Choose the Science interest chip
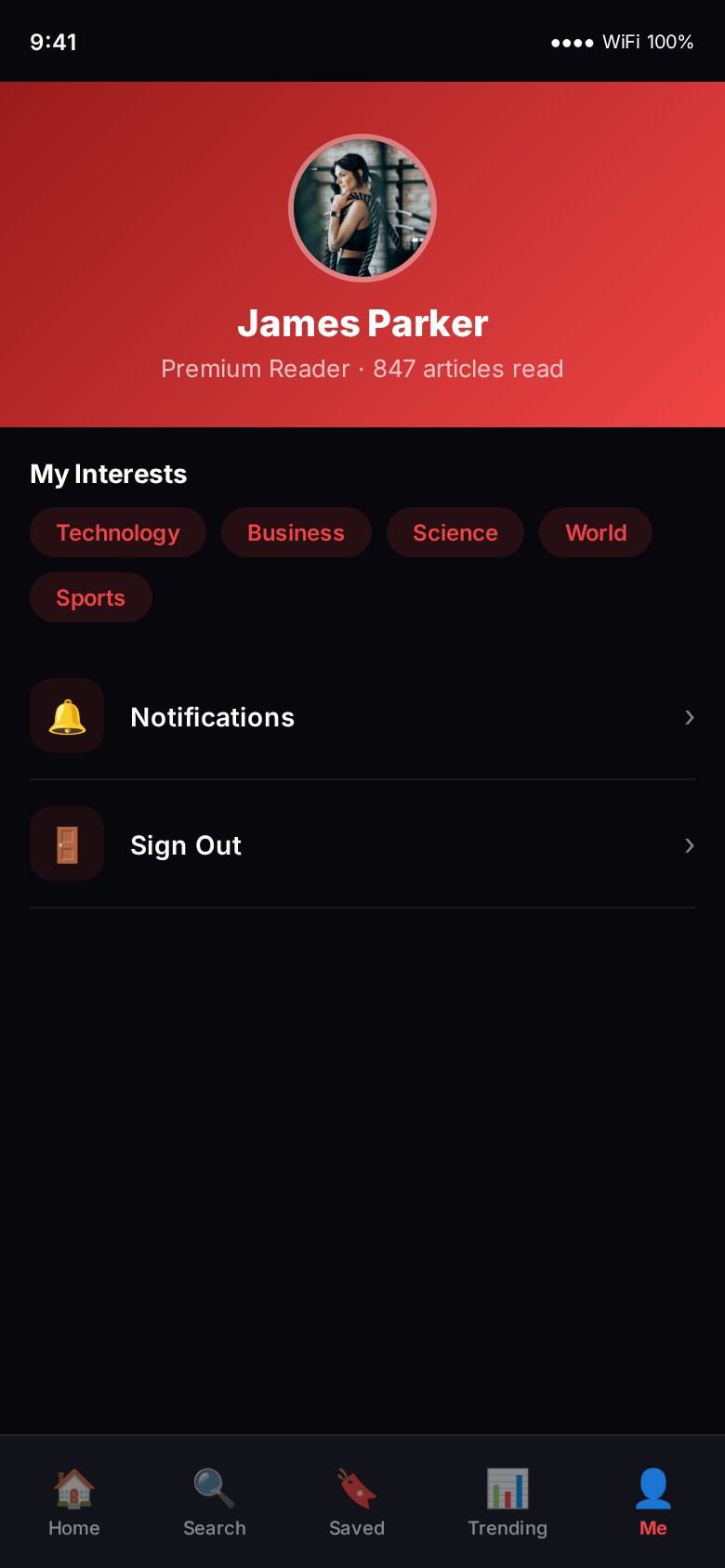 (455, 532)
